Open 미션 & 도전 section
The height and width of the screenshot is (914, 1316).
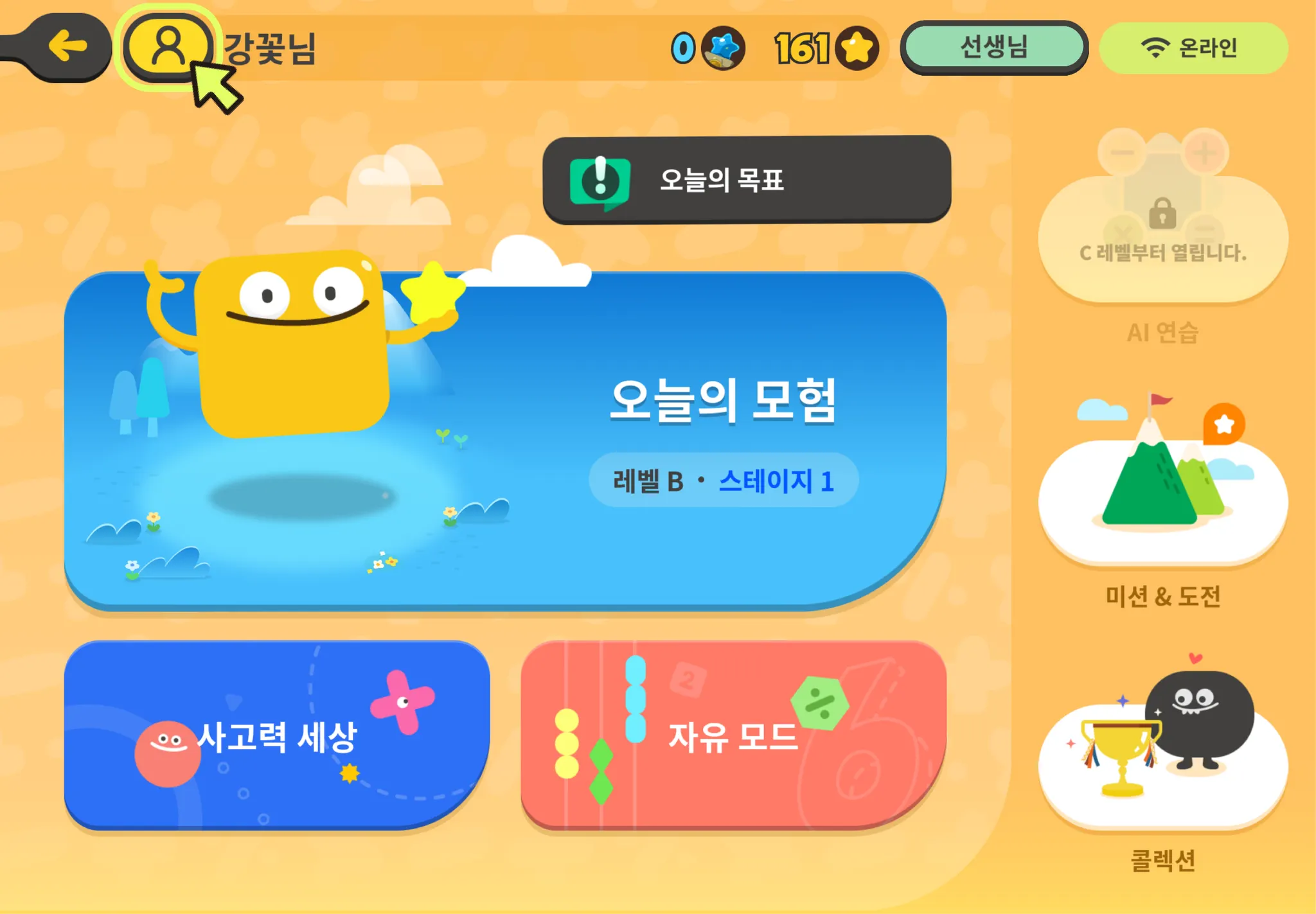click(x=1162, y=501)
